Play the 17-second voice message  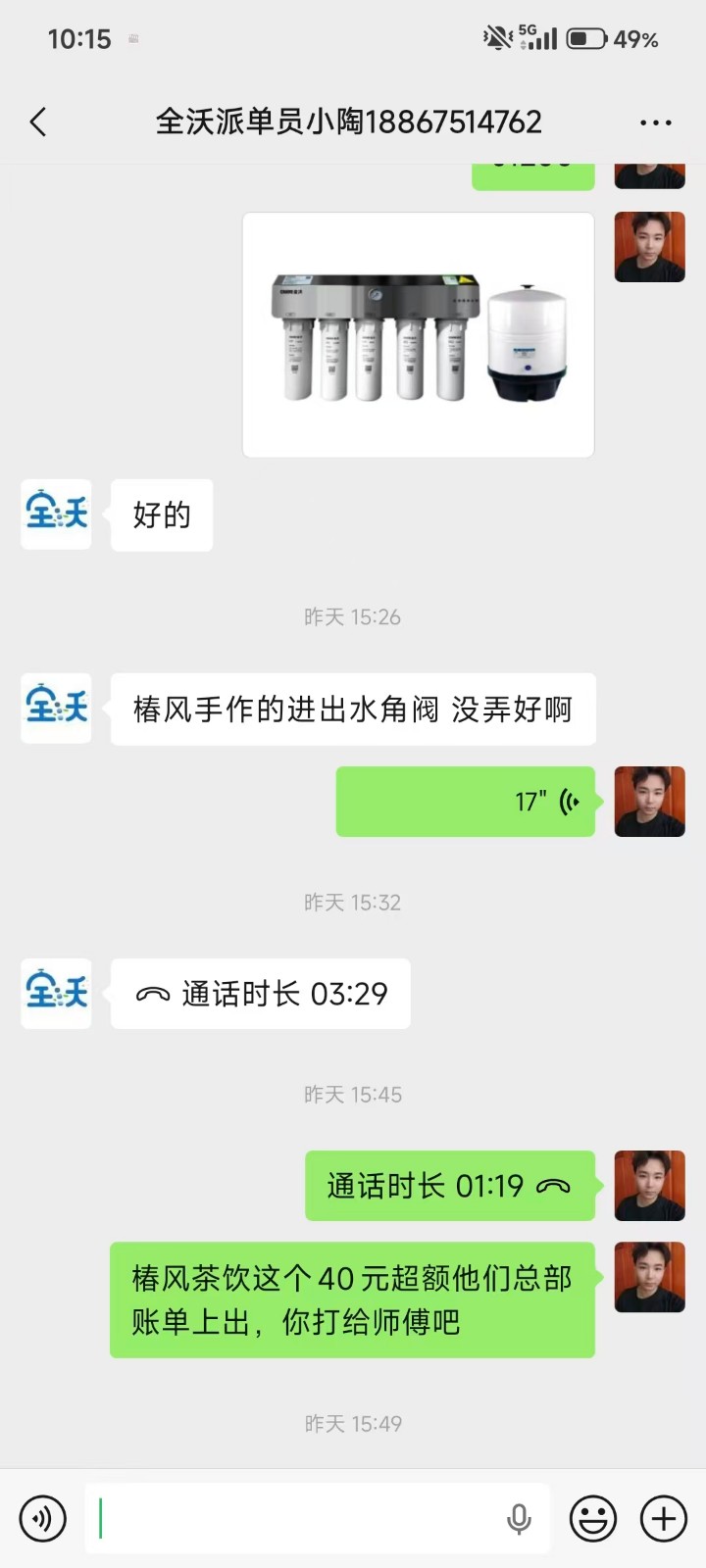pyautogui.click(x=466, y=802)
